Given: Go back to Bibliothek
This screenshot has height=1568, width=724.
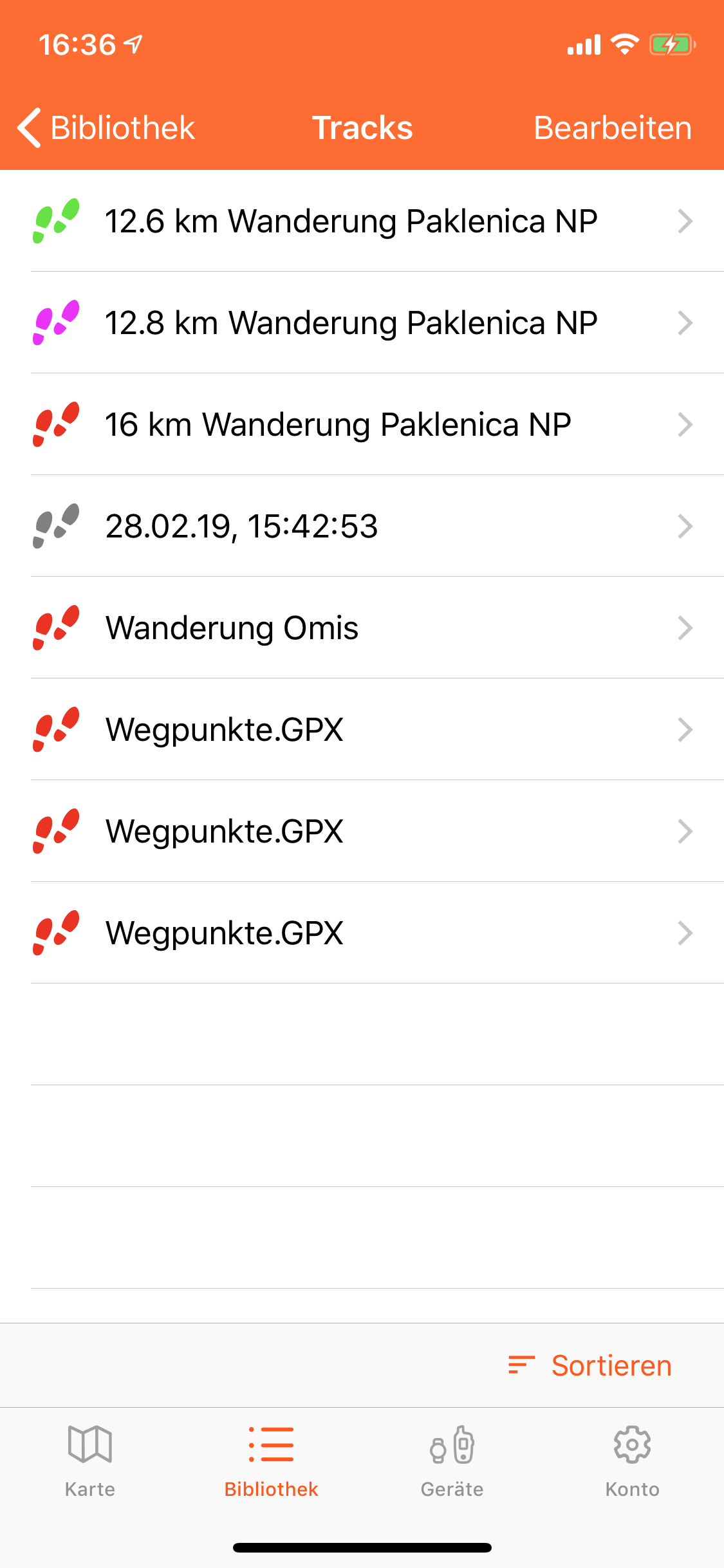Looking at the screenshot, I should tap(106, 127).
